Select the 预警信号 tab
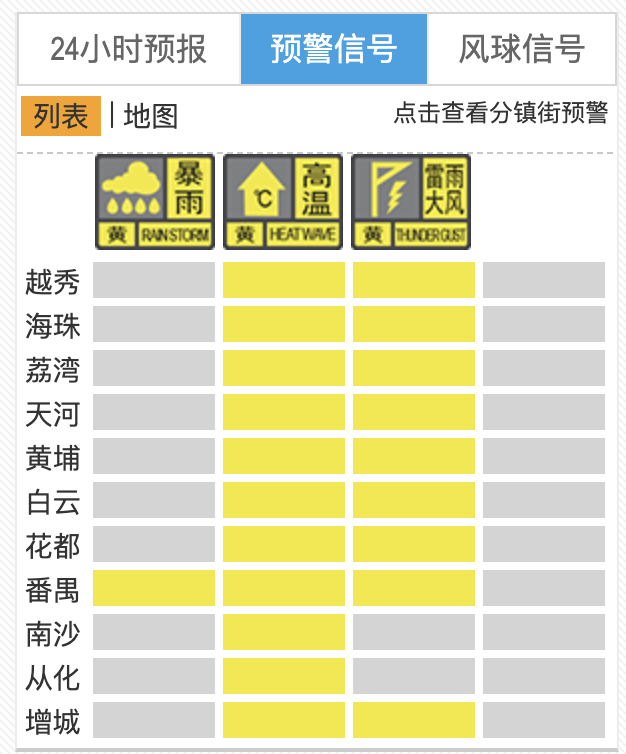This screenshot has height=754, width=626. click(x=333, y=49)
